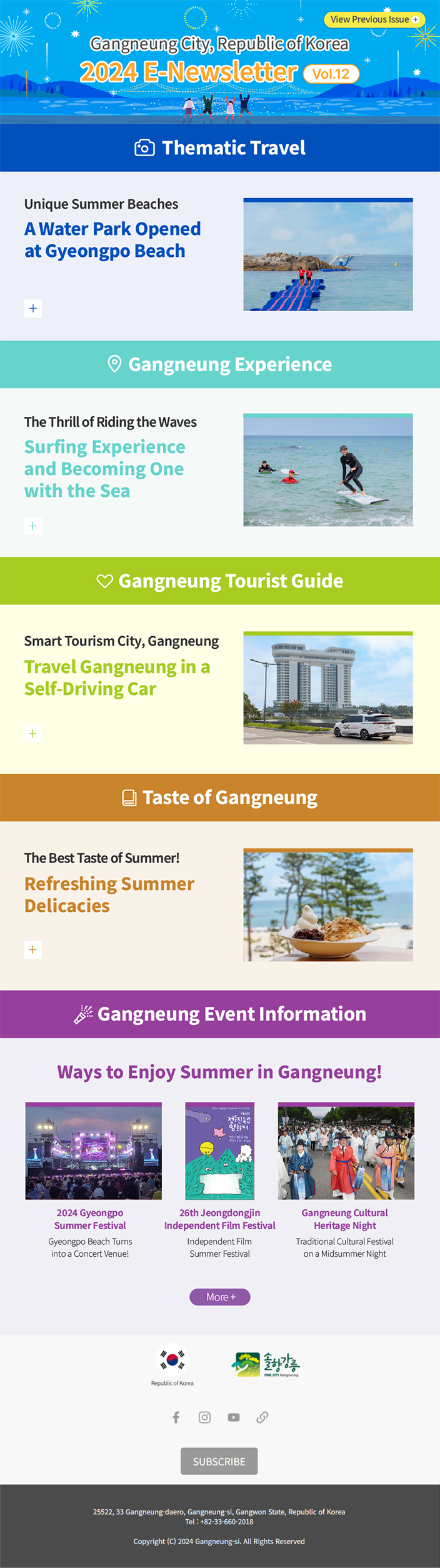Tap the More + events button

point(220,1297)
